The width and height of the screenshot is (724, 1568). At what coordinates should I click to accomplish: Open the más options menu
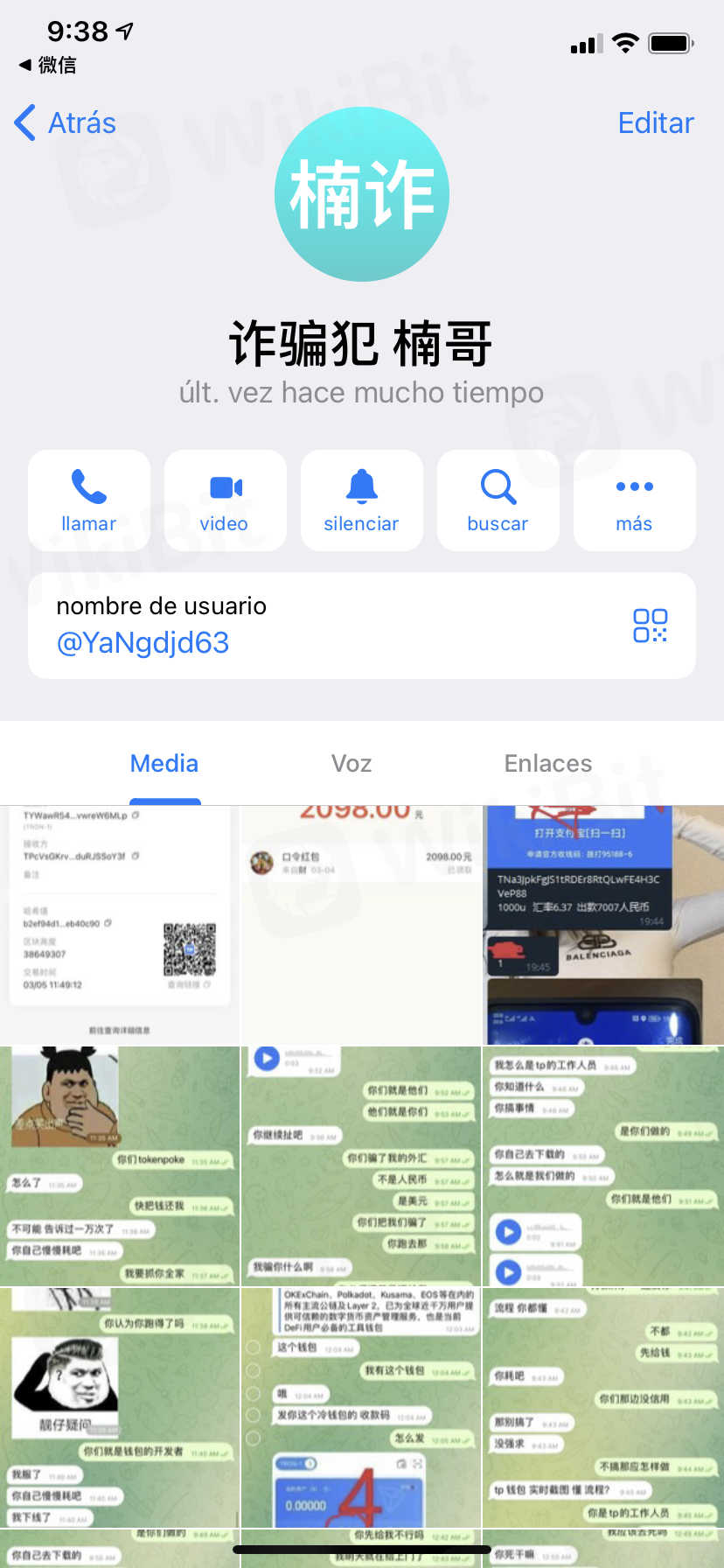pyautogui.click(x=634, y=500)
